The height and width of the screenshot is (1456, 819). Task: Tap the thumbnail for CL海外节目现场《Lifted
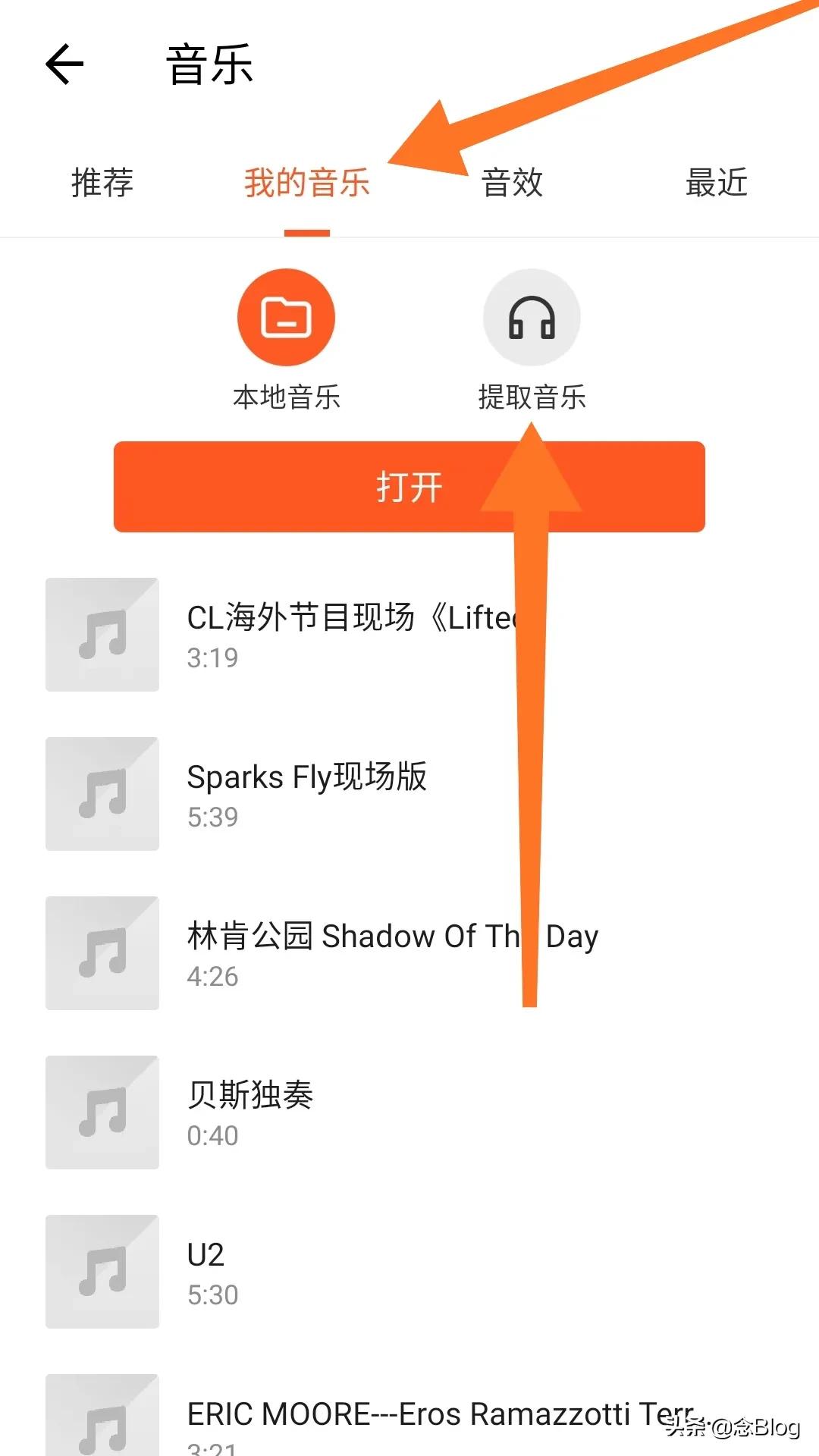pyautogui.click(x=102, y=634)
